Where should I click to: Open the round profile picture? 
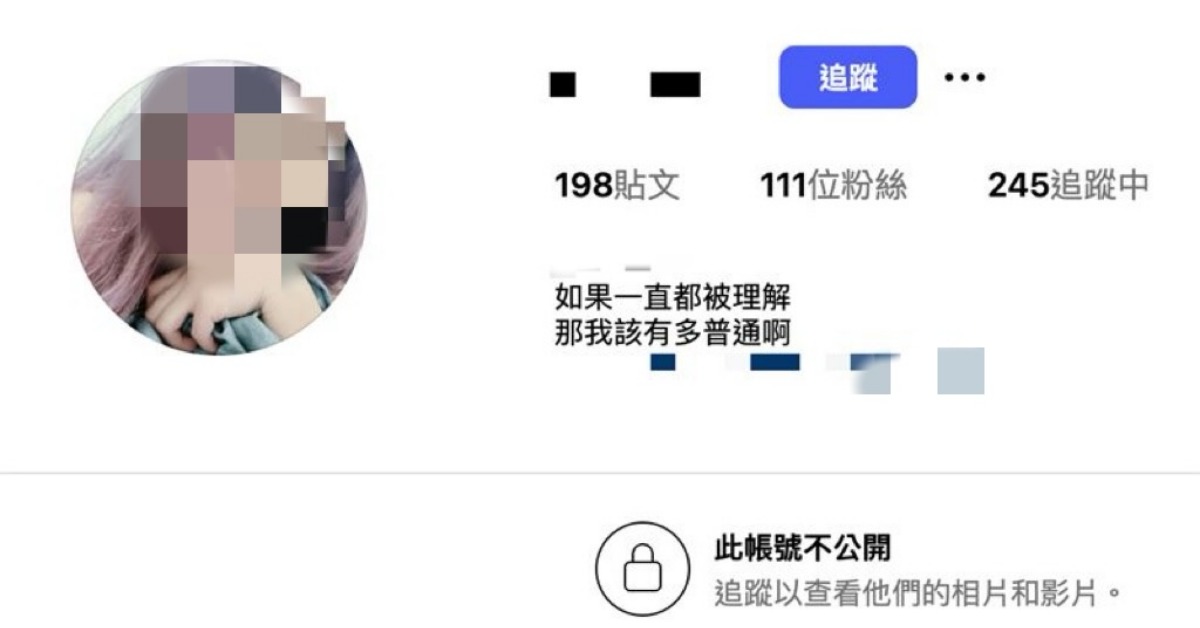(x=219, y=208)
